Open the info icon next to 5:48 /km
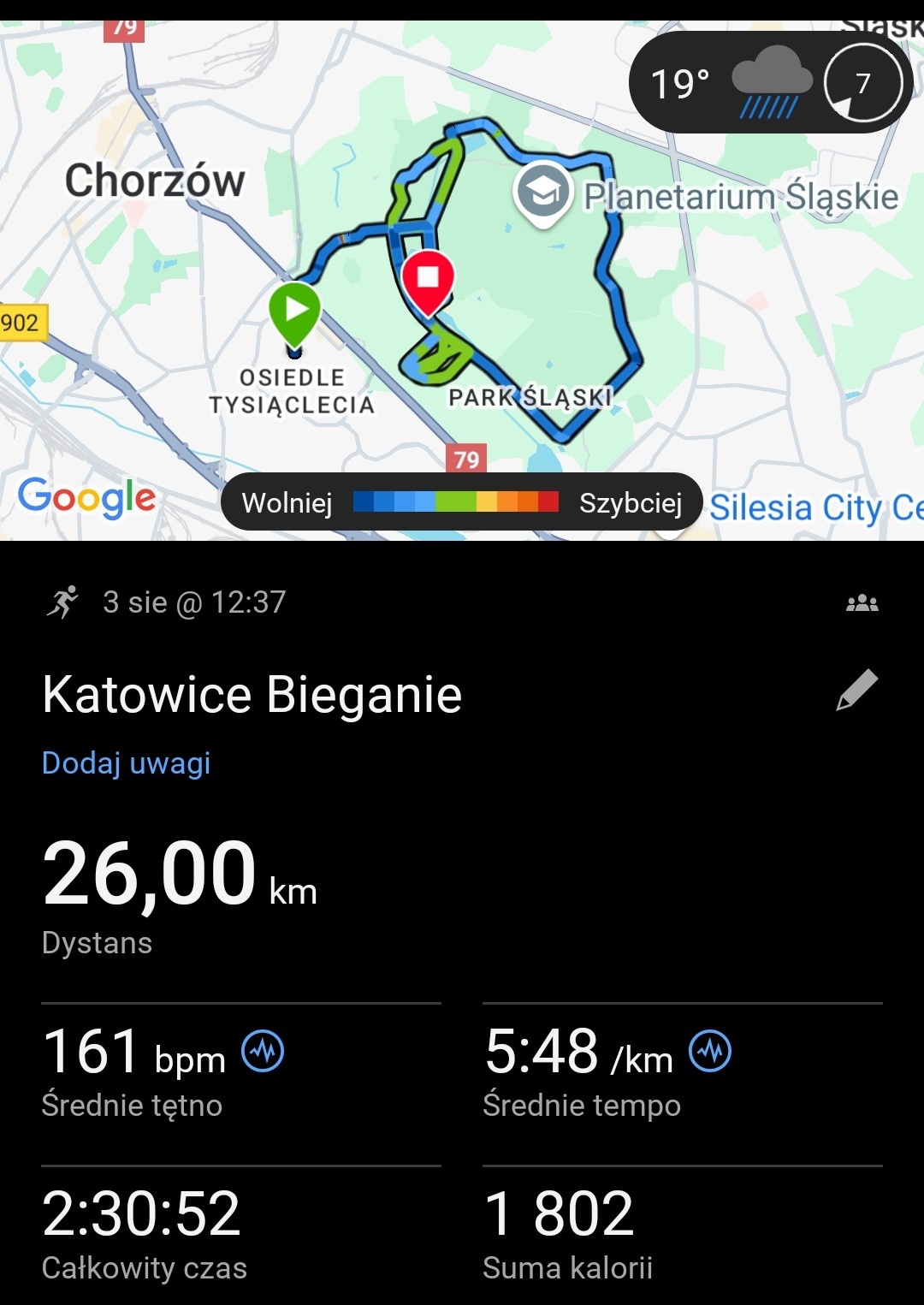Image resolution: width=924 pixels, height=1305 pixels. point(710,1051)
